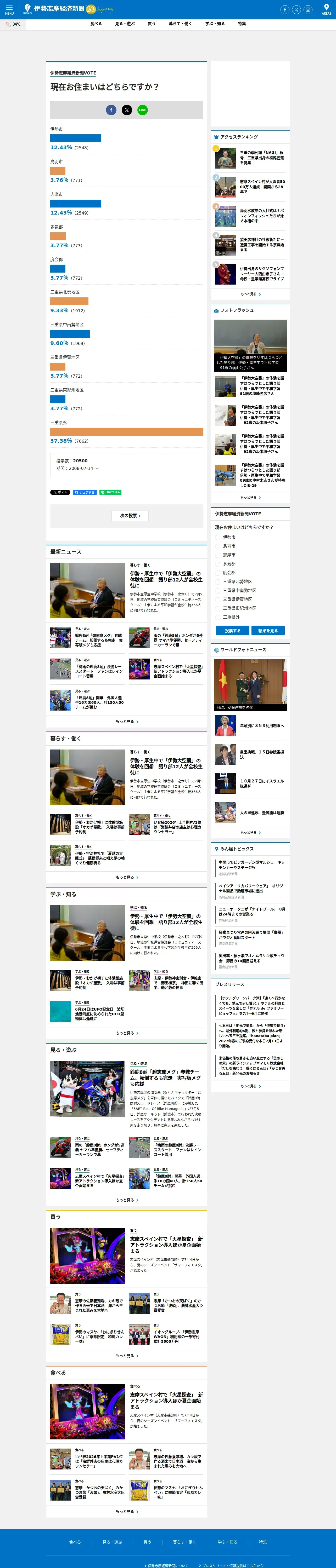The width and height of the screenshot is (336, 1568).
Task: Open the Instagram icon in header
Action: [308, 9]
